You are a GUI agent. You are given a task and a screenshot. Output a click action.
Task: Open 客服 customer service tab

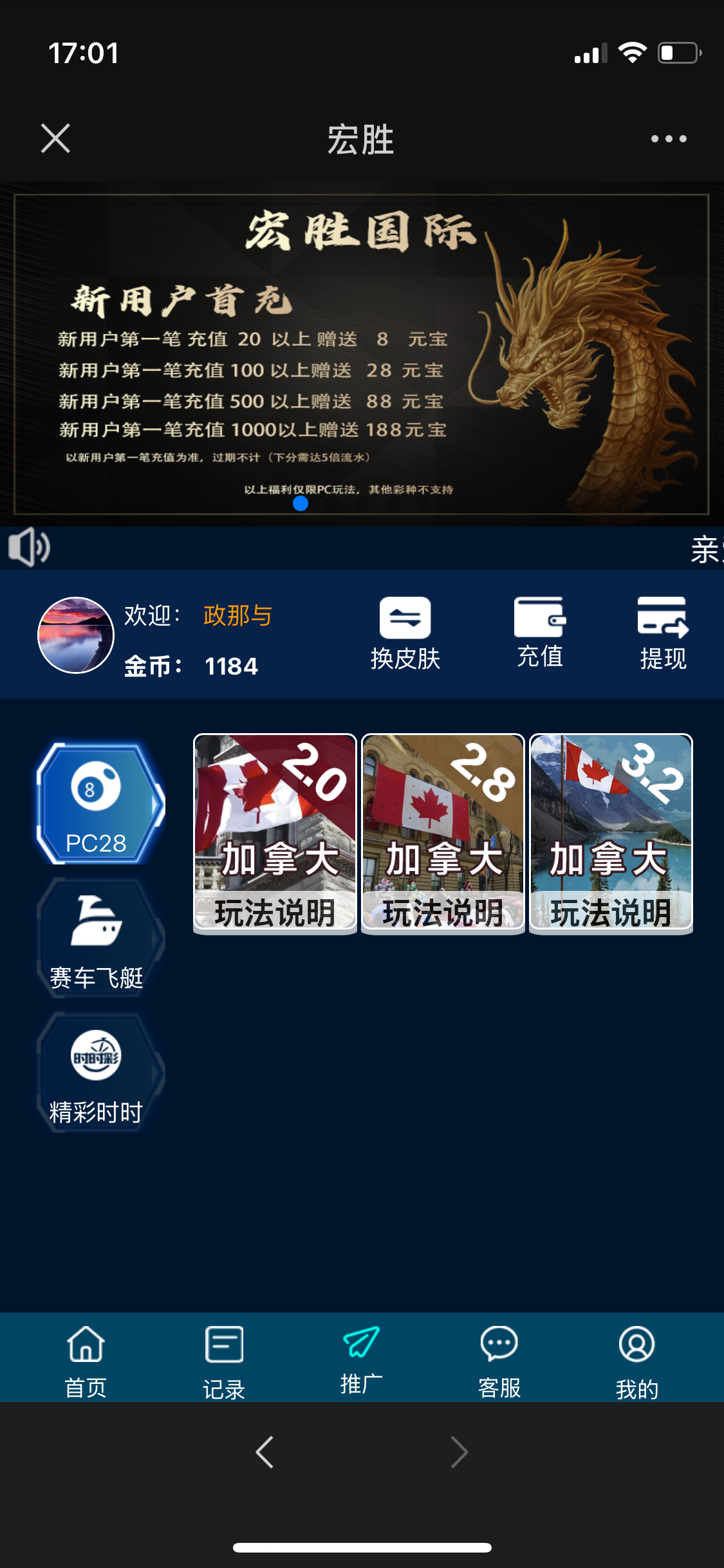(x=499, y=1359)
